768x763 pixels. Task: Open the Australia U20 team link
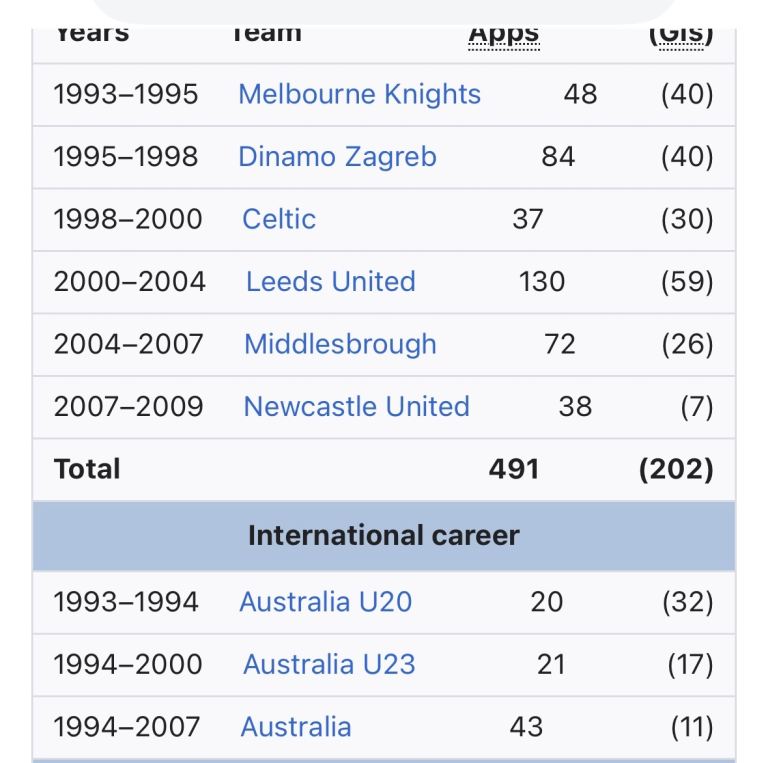point(326,602)
